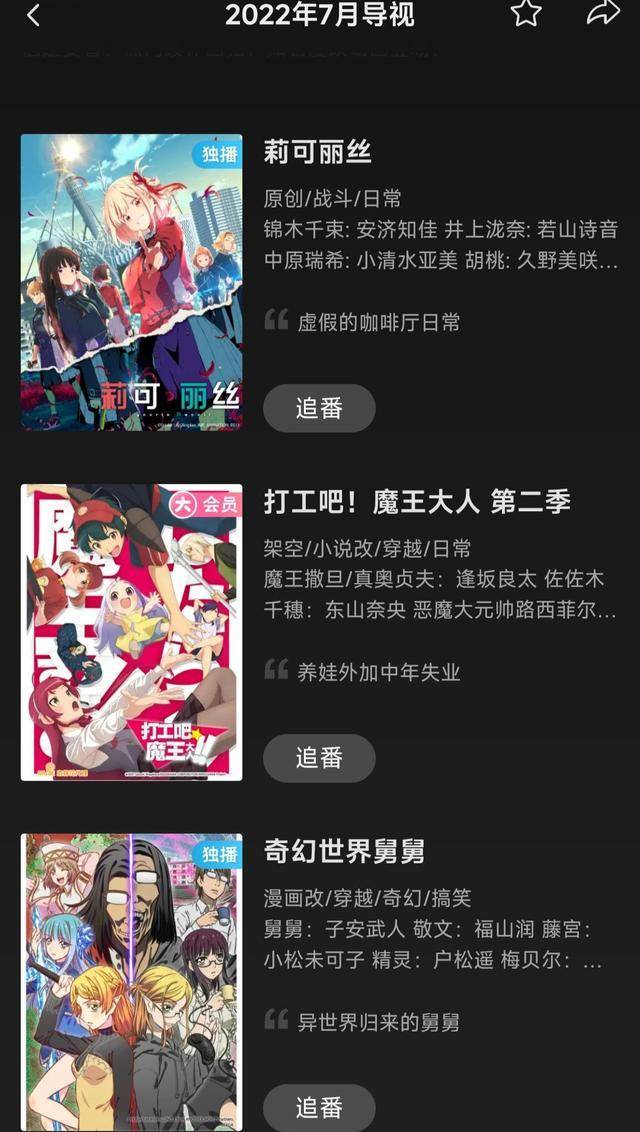
Task: Open the 打工吧！魔王大人 第二季 poster
Action: point(131,632)
